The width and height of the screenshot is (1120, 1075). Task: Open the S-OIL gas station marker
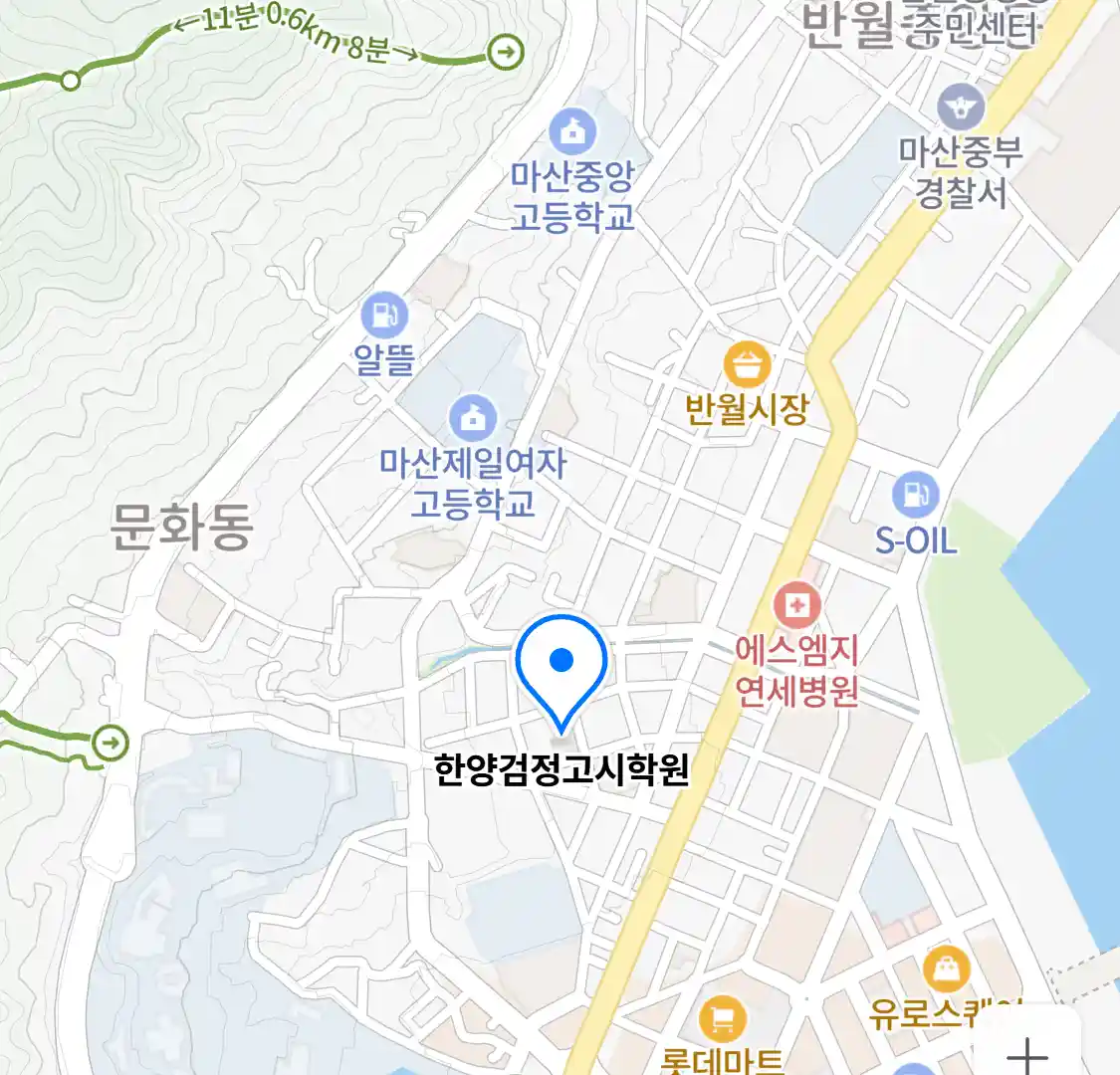(915, 494)
